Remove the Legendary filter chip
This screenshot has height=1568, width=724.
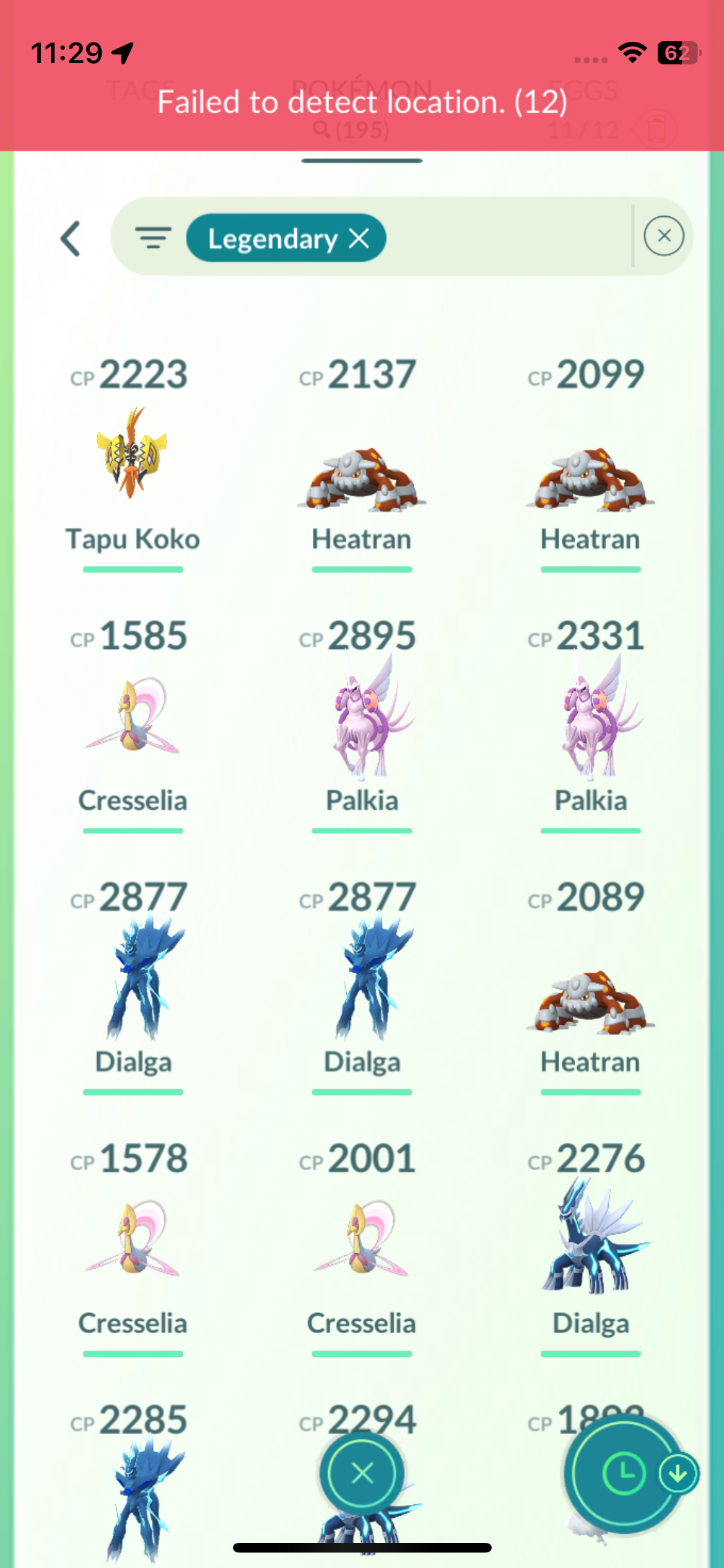[x=359, y=238]
